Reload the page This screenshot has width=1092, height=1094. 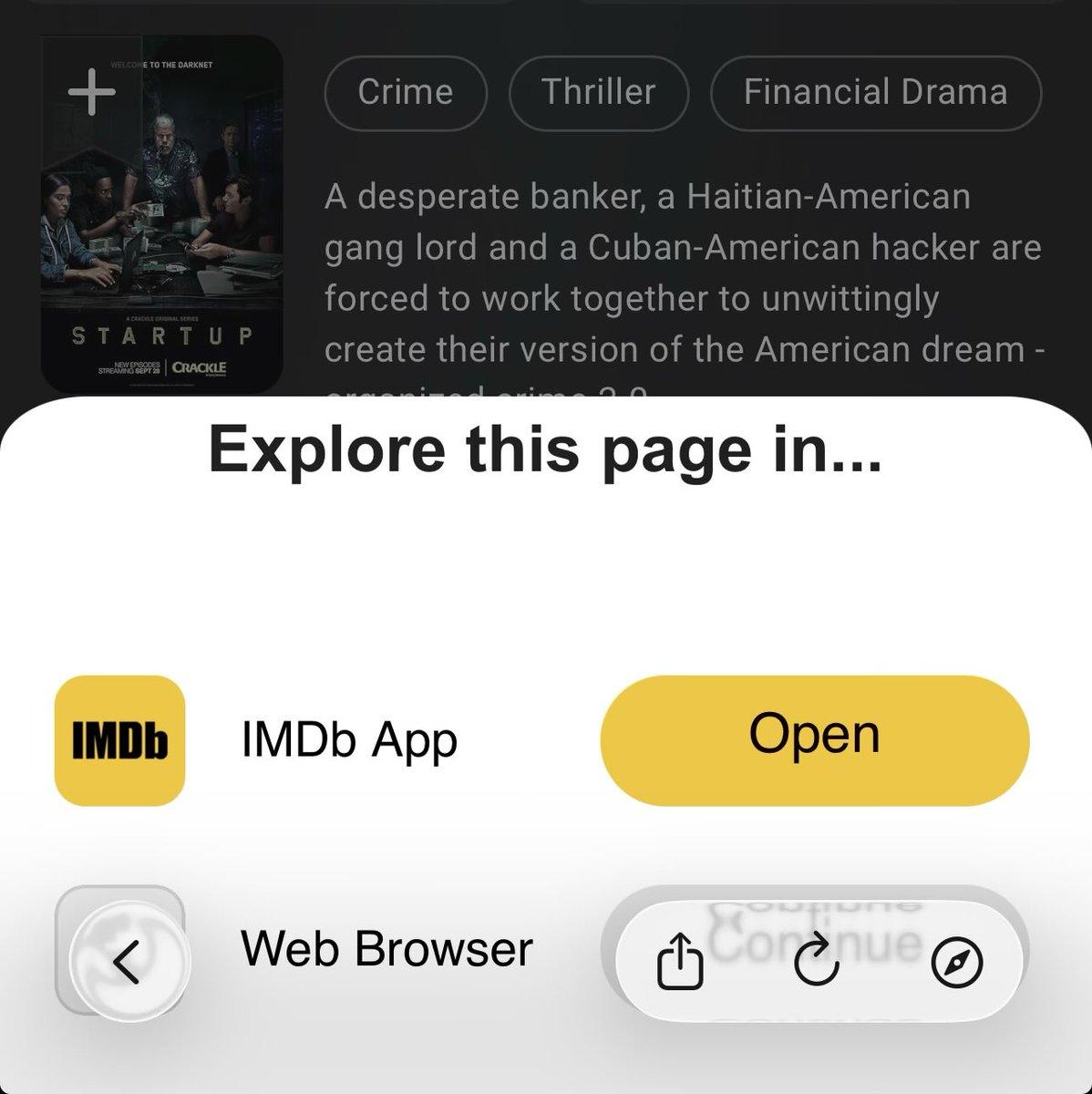(x=816, y=962)
